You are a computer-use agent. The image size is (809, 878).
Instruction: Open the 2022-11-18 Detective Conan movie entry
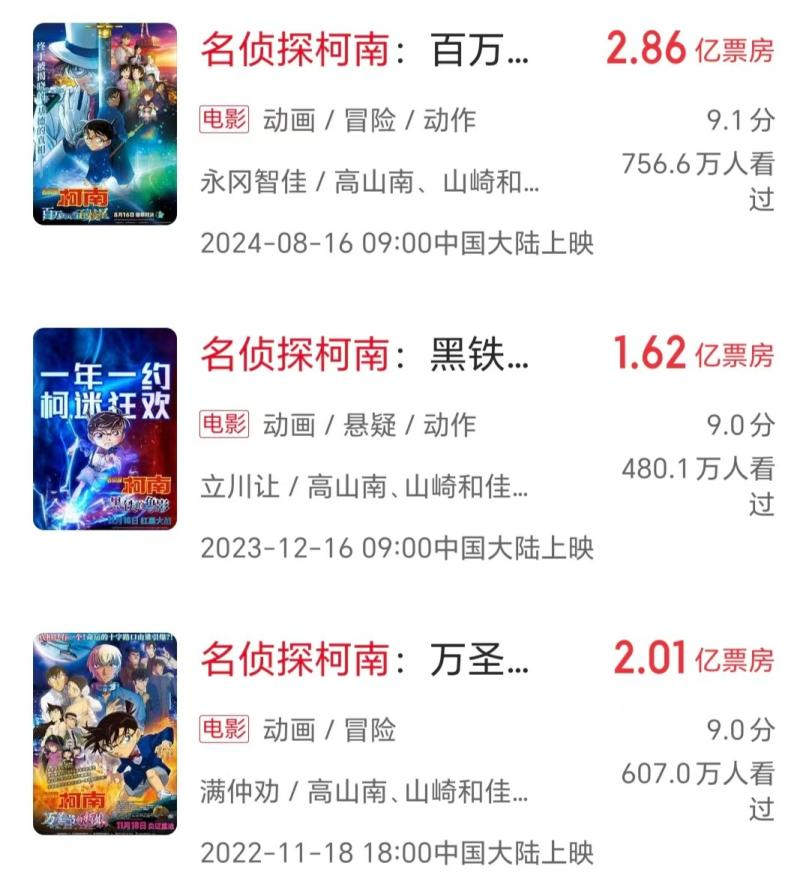tap(365, 660)
